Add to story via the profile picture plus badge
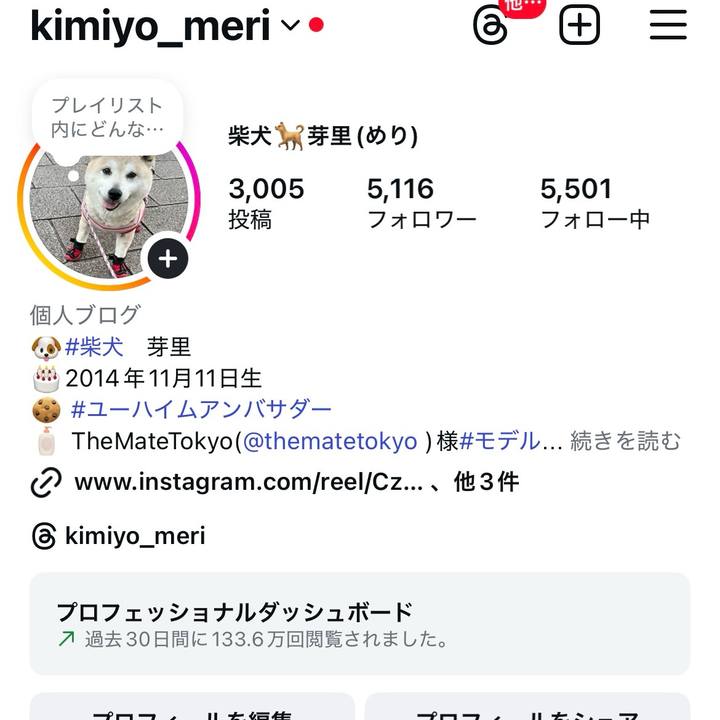720x720 pixels. pyautogui.click(x=168, y=260)
